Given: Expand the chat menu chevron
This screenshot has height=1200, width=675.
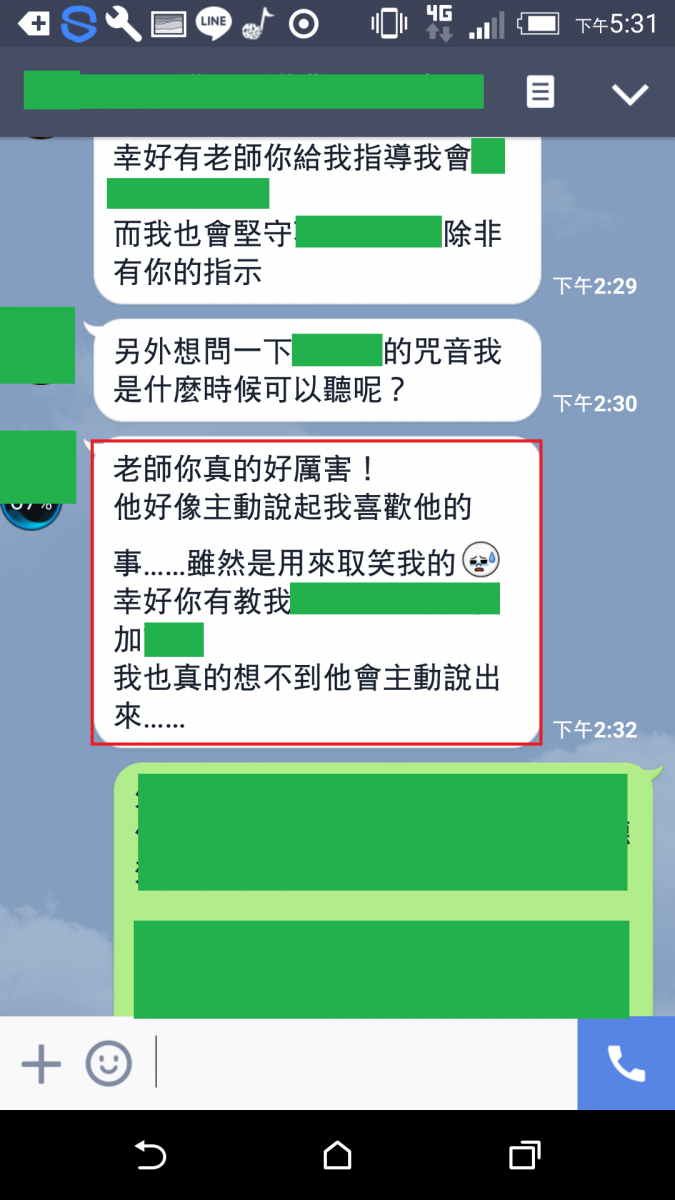Looking at the screenshot, I should (x=630, y=94).
